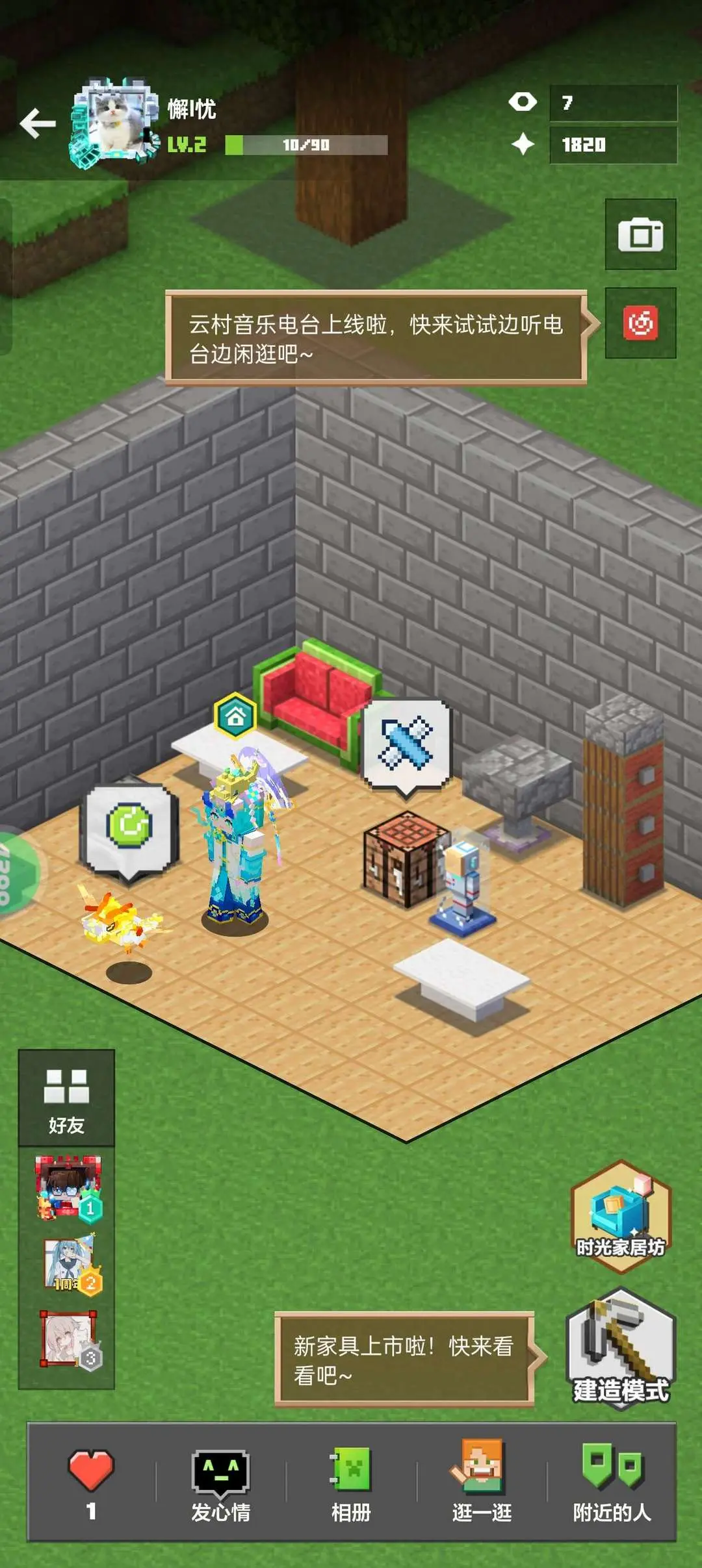Image resolution: width=702 pixels, height=1568 pixels.
Task: Open the 好友 friends panel
Action: [66, 1098]
